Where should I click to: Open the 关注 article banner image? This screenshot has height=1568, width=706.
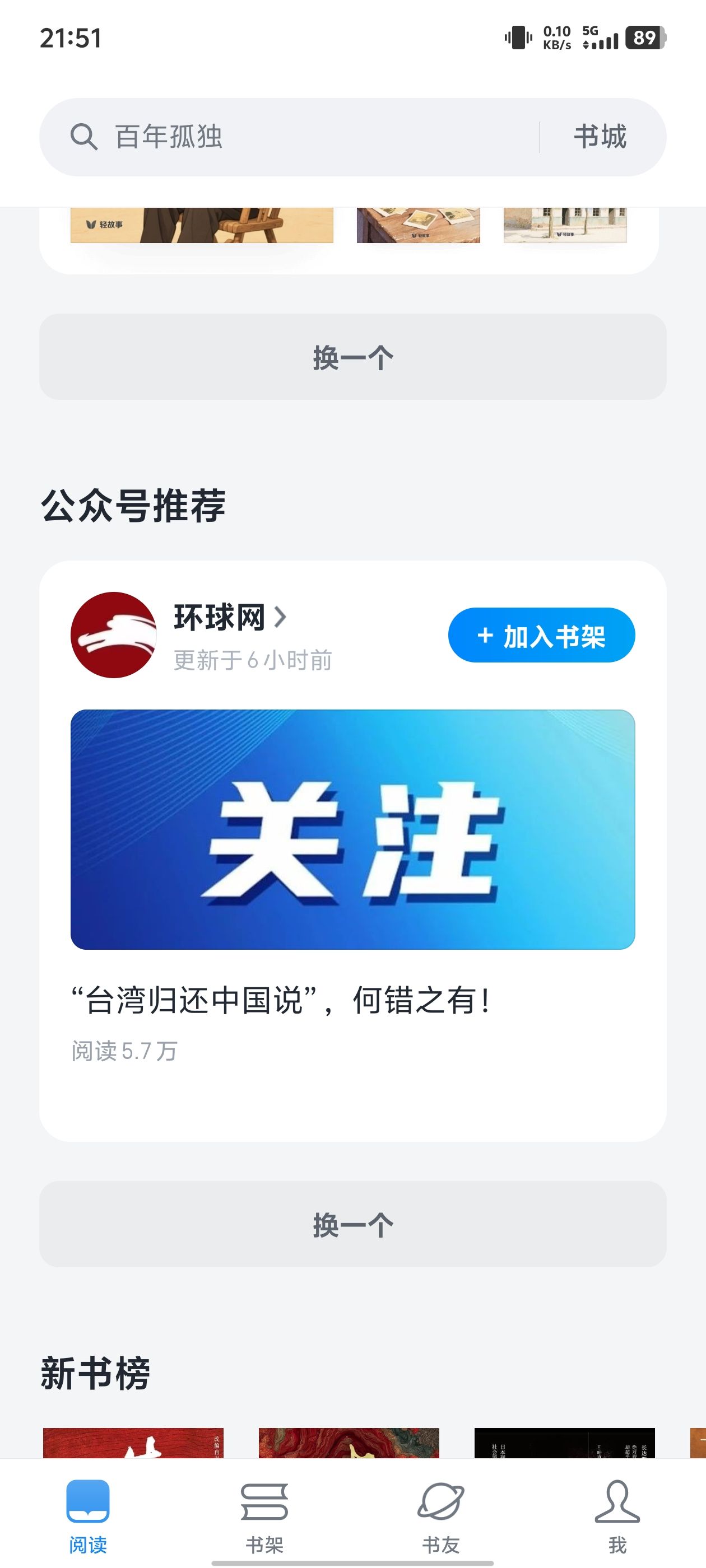(x=352, y=829)
